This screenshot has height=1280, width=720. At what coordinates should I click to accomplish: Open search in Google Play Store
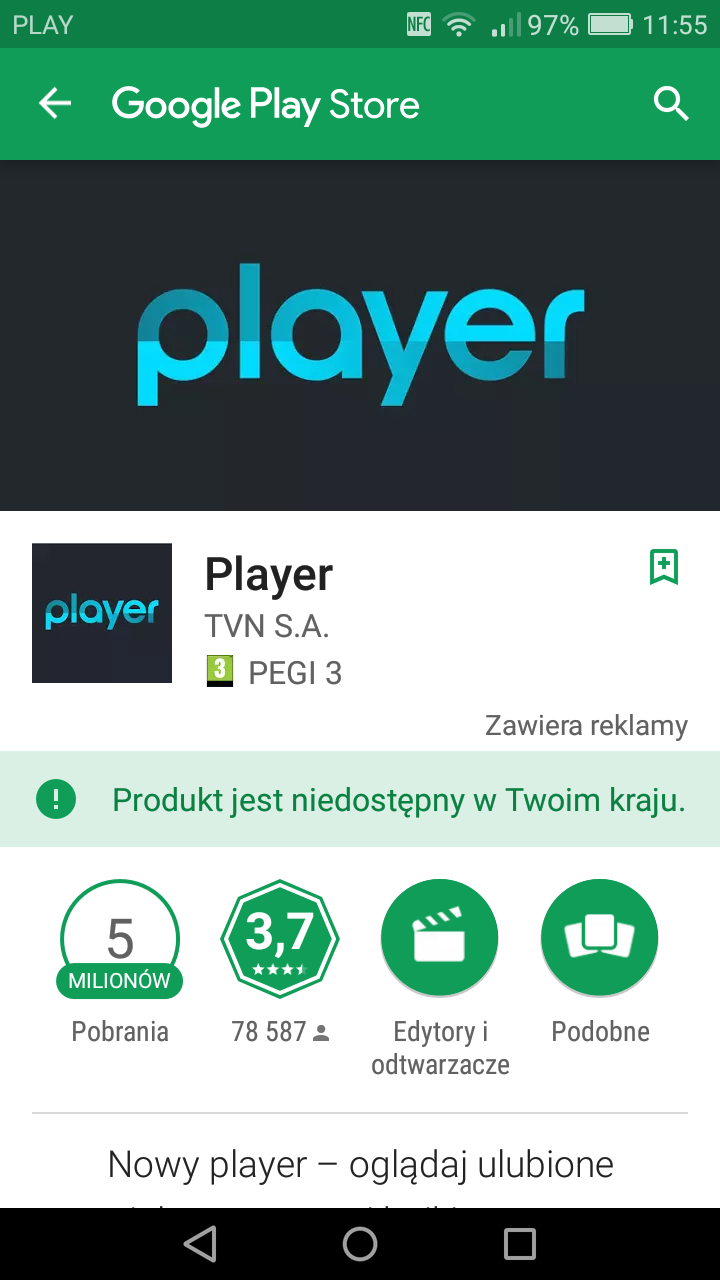[671, 104]
